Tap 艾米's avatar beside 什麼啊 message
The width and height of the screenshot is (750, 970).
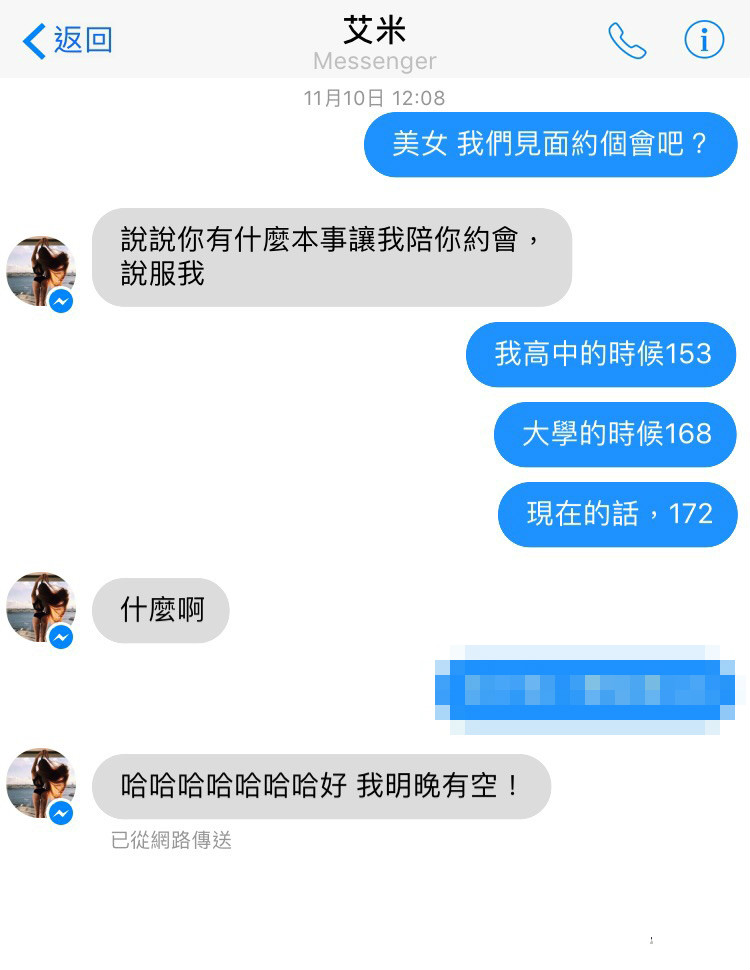pyautogui.click(x=41, y=607)
